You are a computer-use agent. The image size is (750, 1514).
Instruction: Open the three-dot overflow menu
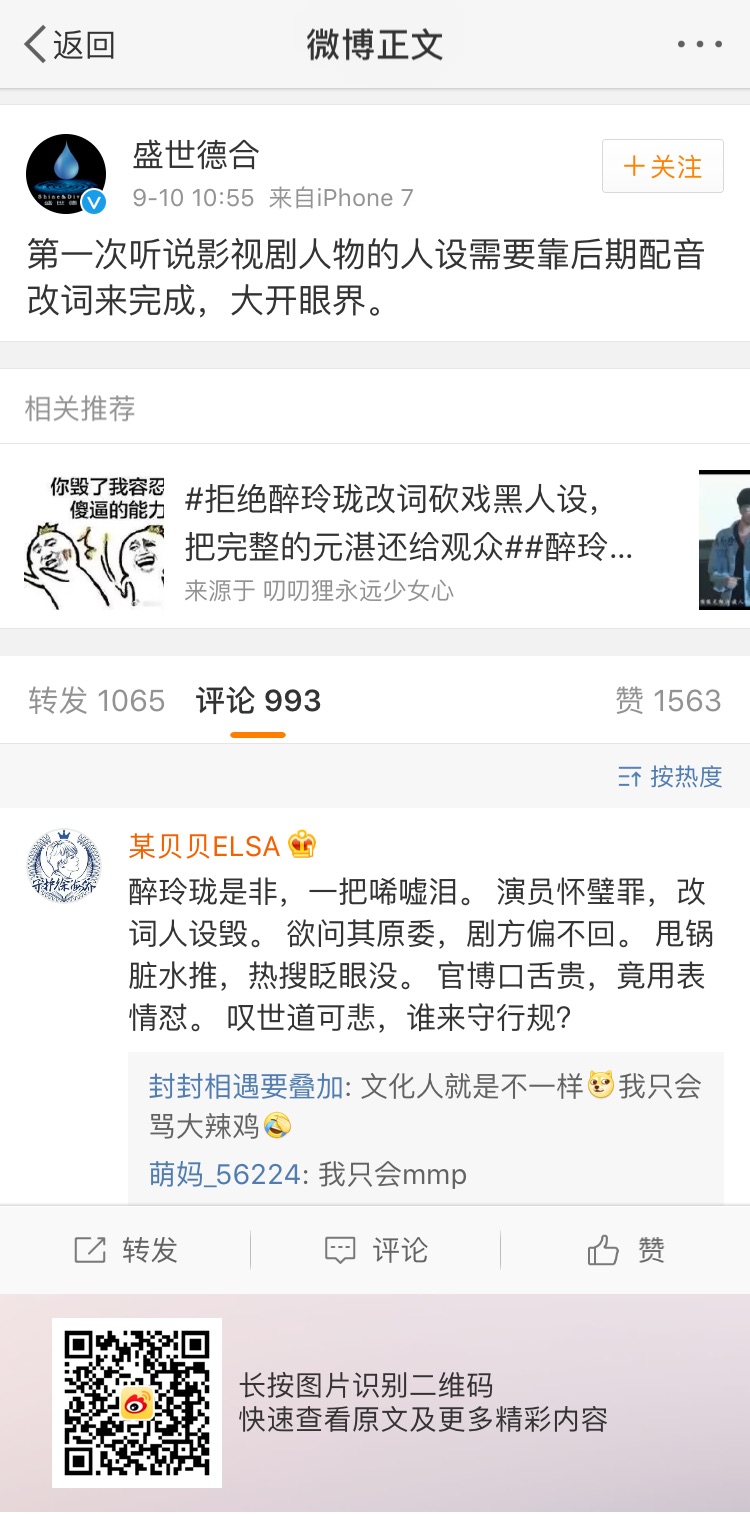pyautogui.click(x=699, y=45)
